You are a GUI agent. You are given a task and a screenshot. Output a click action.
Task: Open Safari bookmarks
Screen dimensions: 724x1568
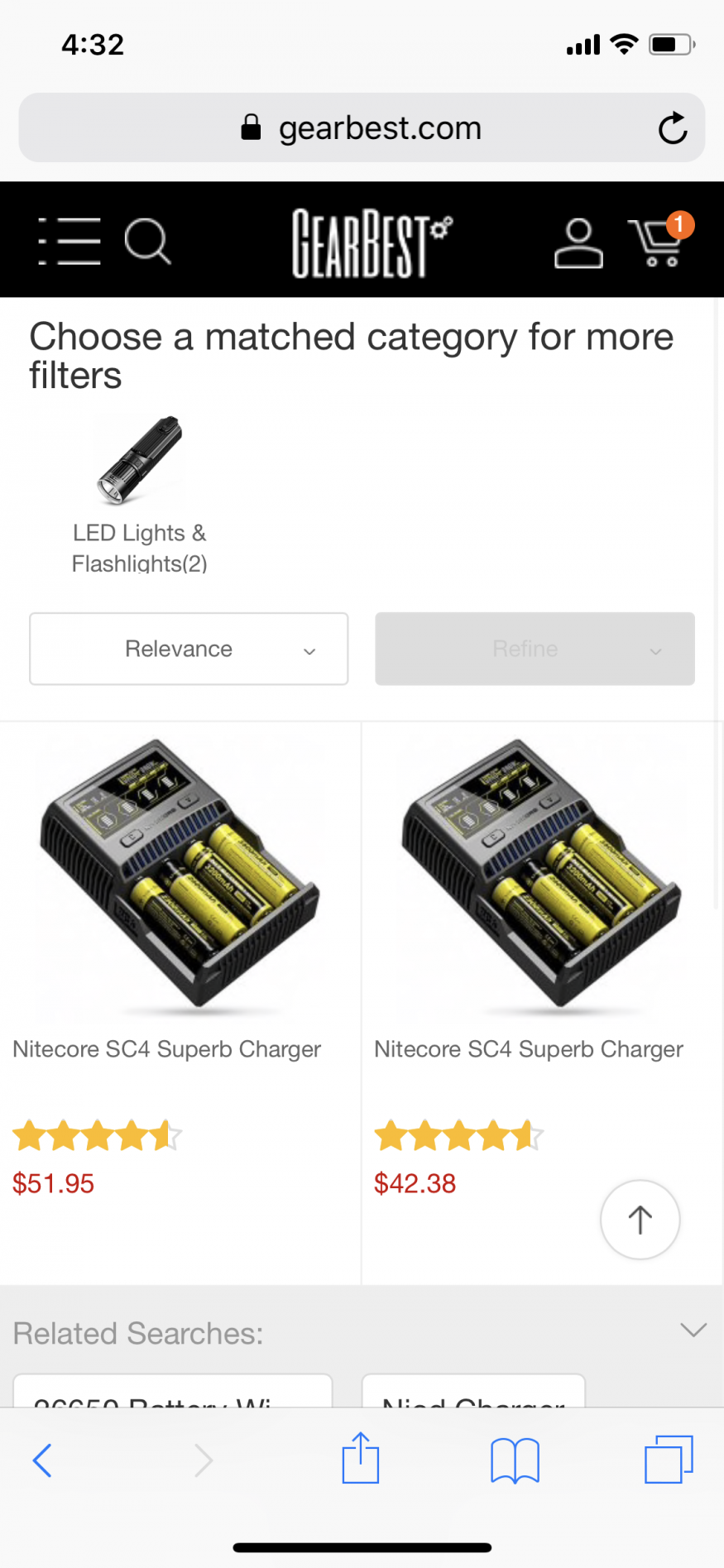pos(515,1460)
